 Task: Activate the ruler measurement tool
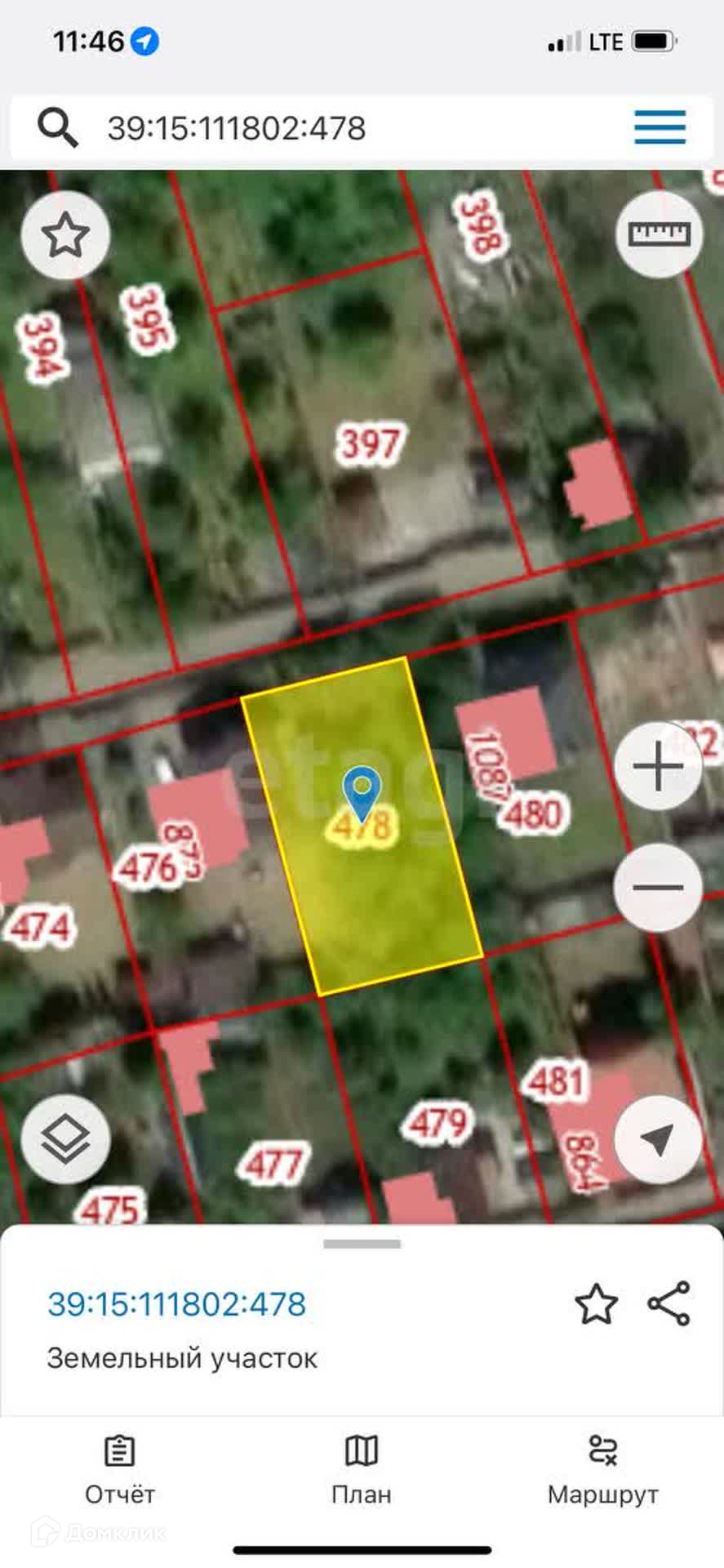[659, 234]
